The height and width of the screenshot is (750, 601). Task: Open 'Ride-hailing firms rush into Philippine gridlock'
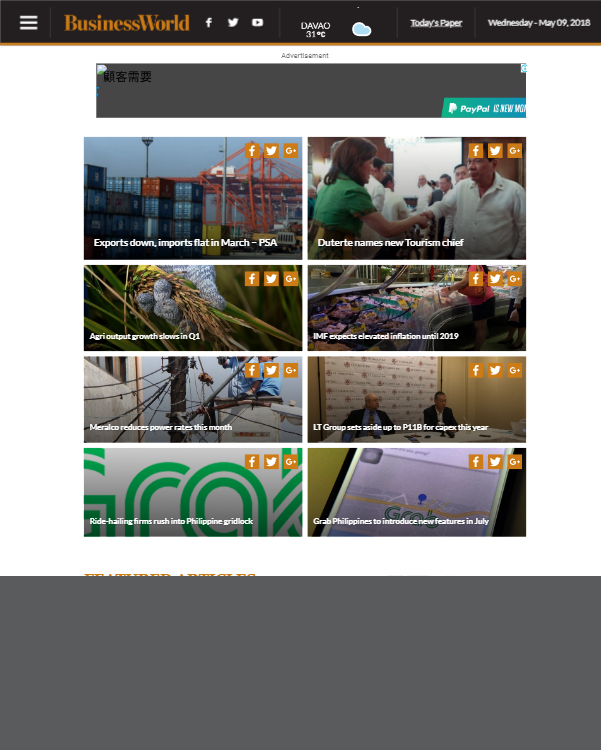point(171,520)
